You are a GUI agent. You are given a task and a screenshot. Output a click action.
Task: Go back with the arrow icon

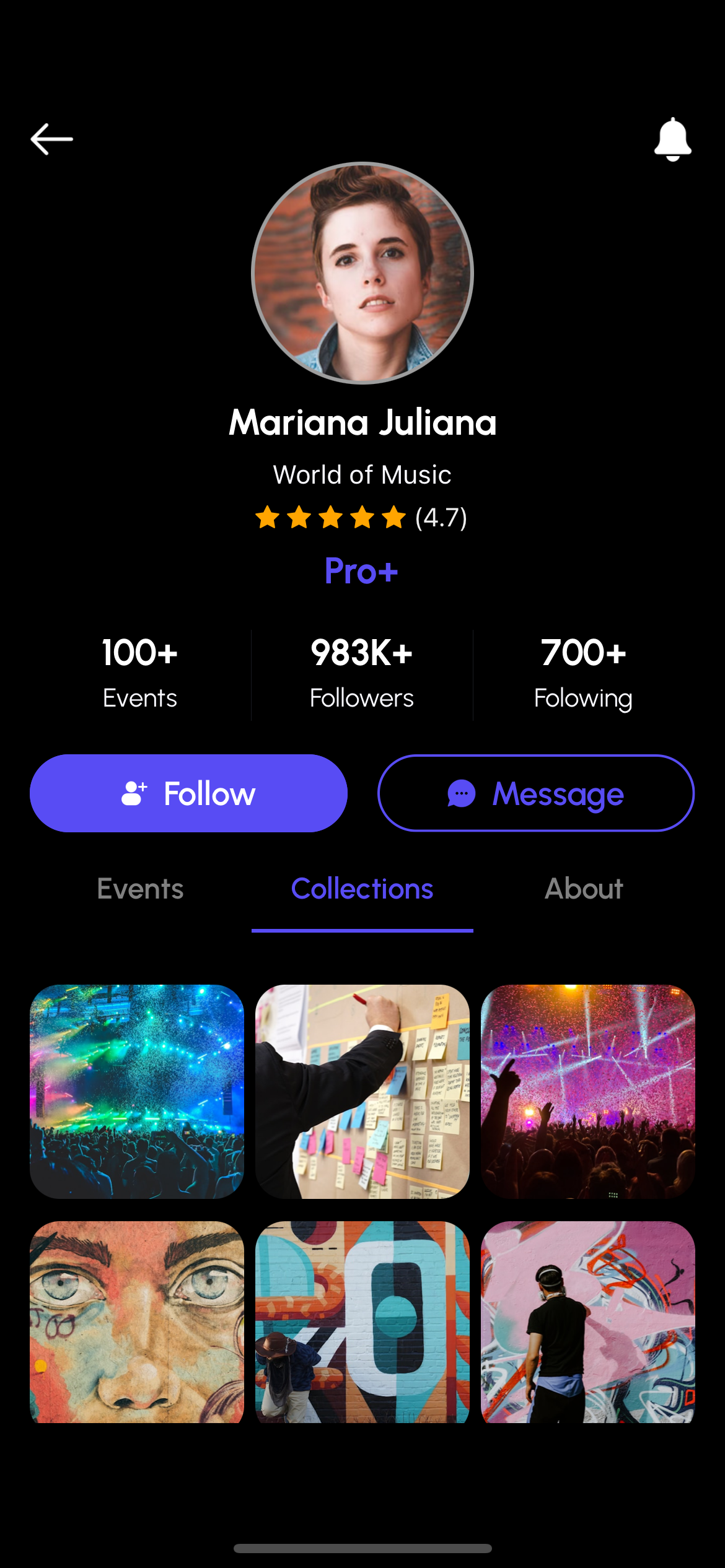coord(52,139)
